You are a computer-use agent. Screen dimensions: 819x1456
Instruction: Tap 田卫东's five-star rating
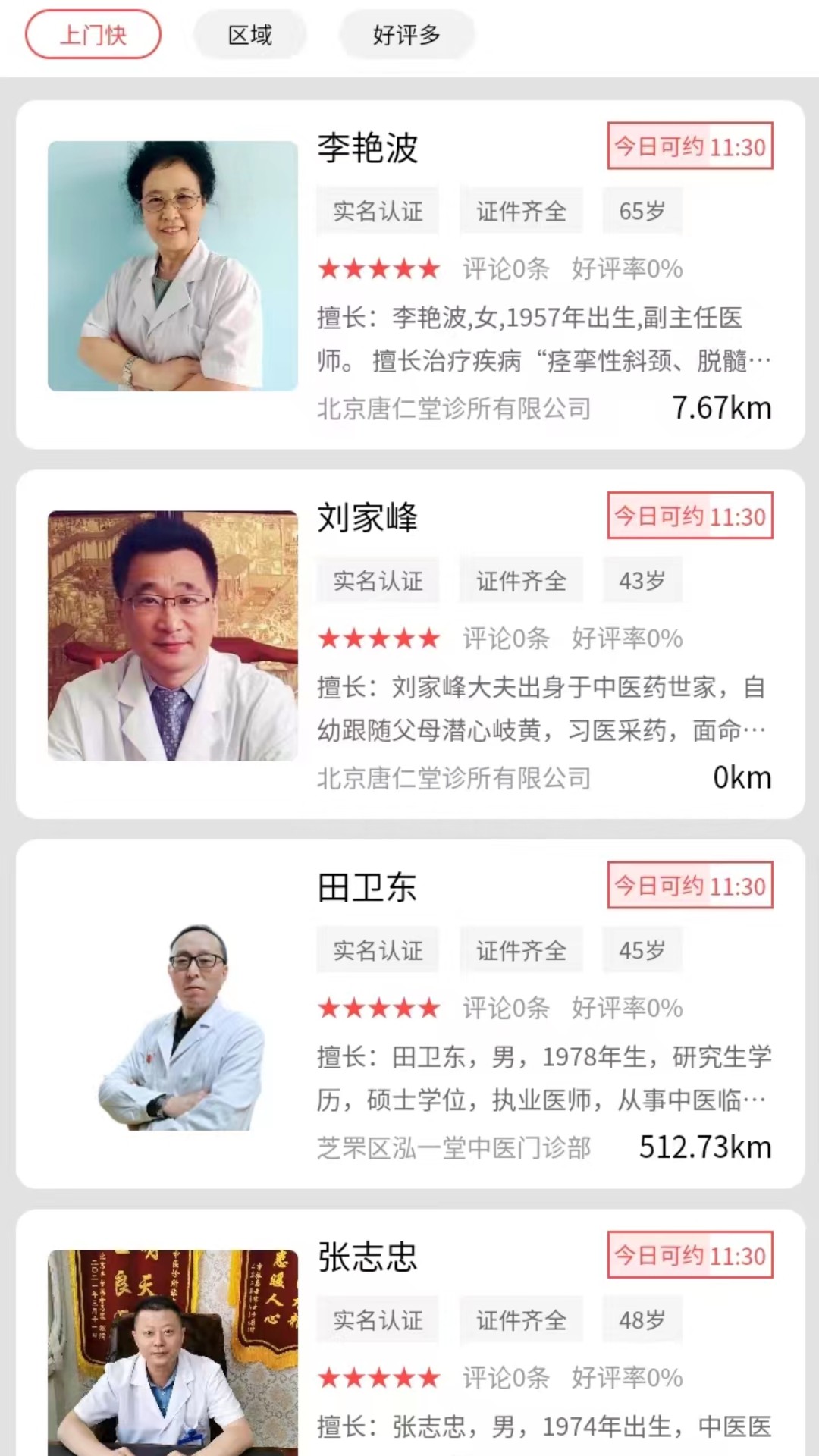coord(378,1009)
